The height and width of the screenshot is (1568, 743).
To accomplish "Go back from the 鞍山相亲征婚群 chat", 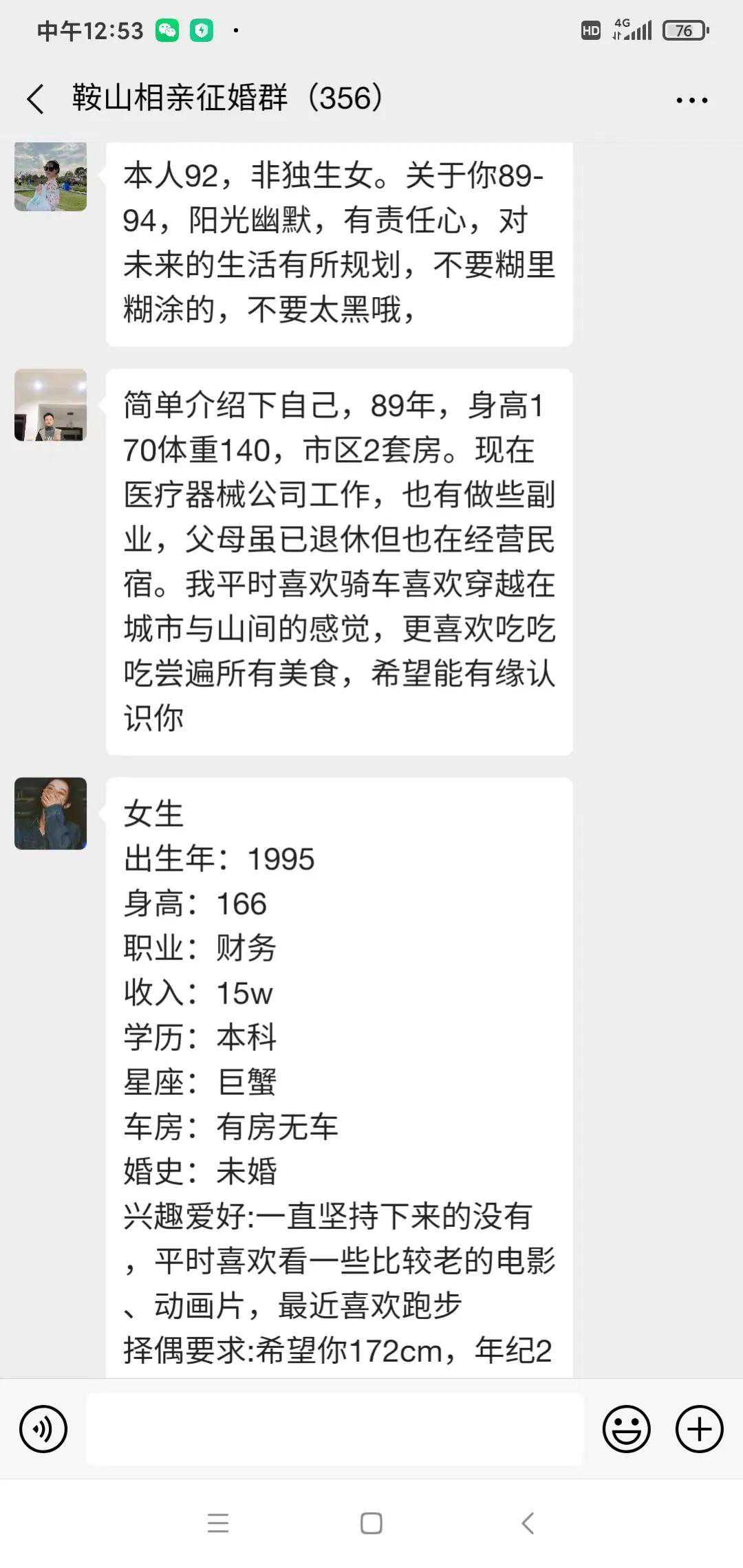I will [x=36, y=99].
